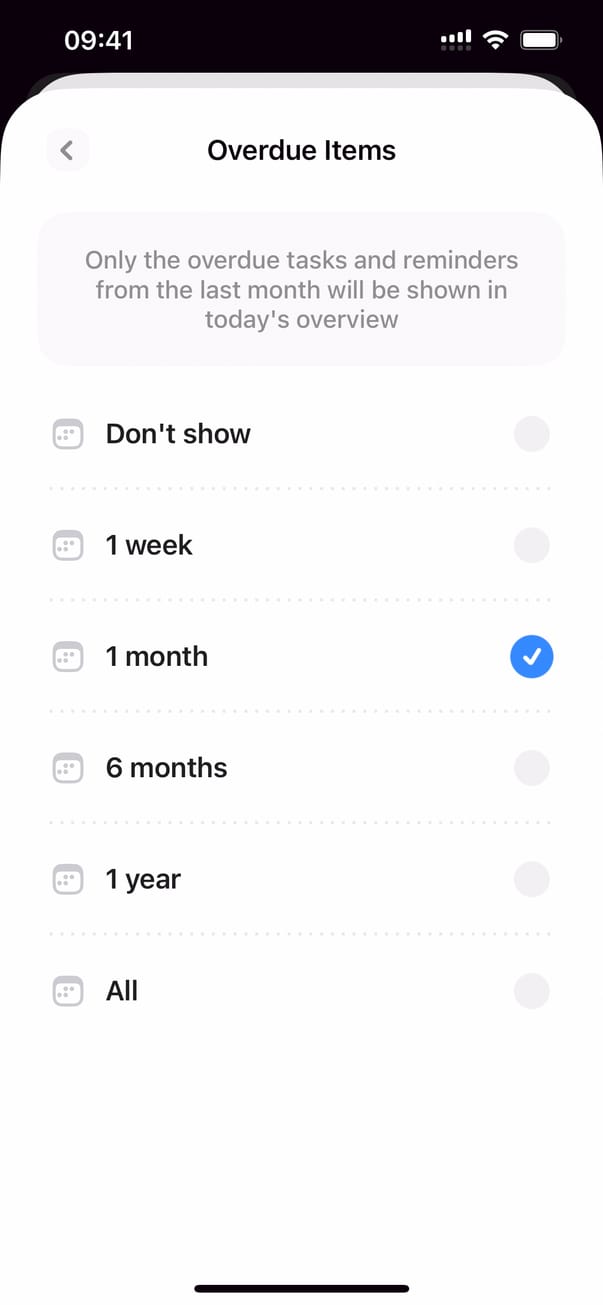Pick the 1 year option

click(x=531, y=880)
